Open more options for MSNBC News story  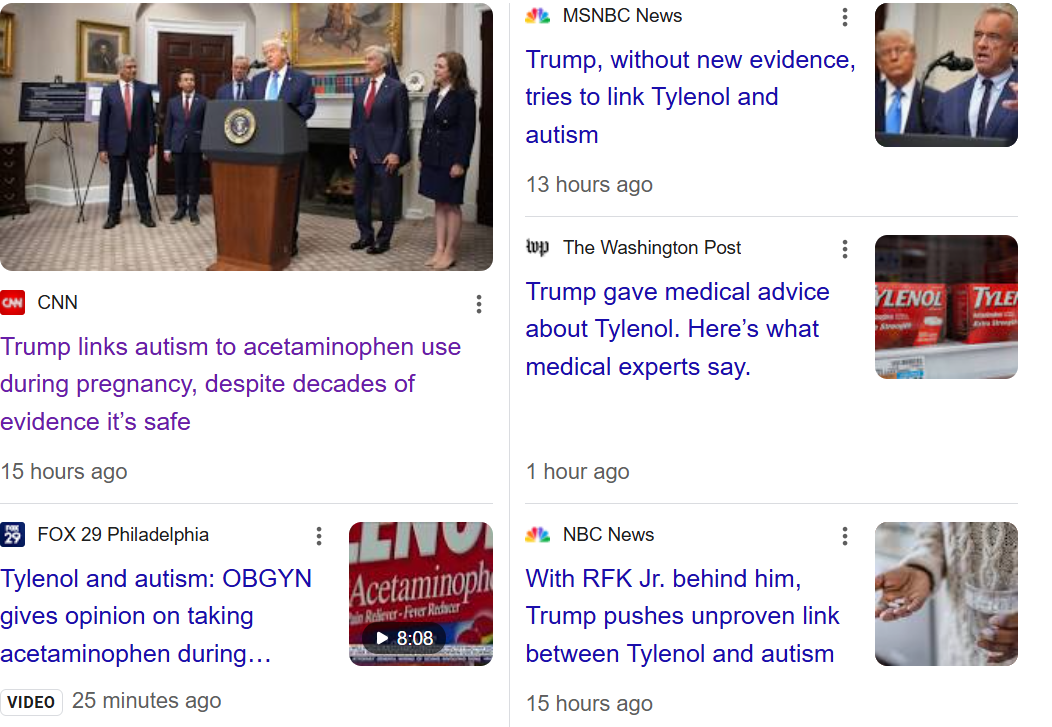(845, 17)
